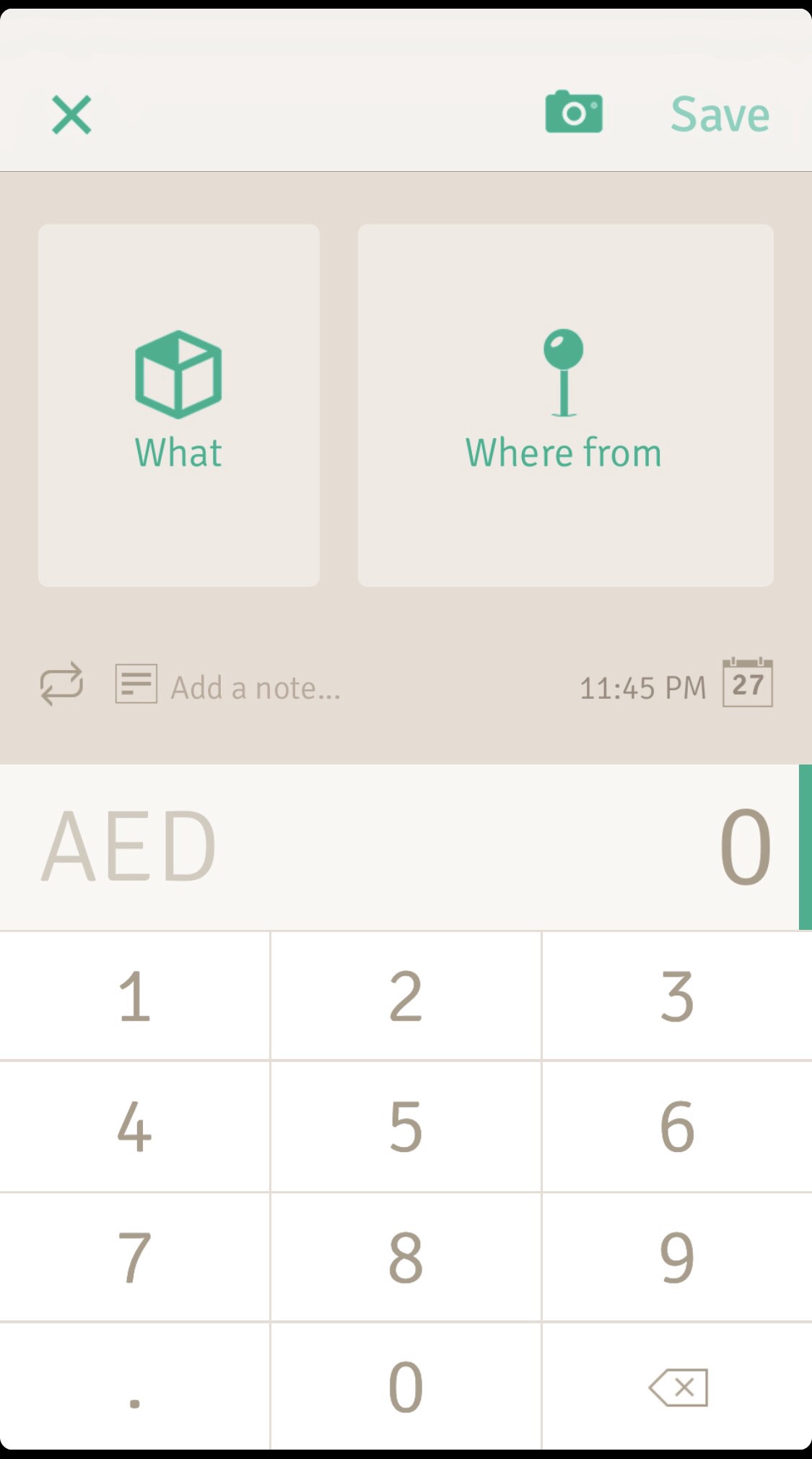The height and width of the screenshot is (1459, 812).
Task: Delete the last digit with backspace
Action: [678, 1387]
